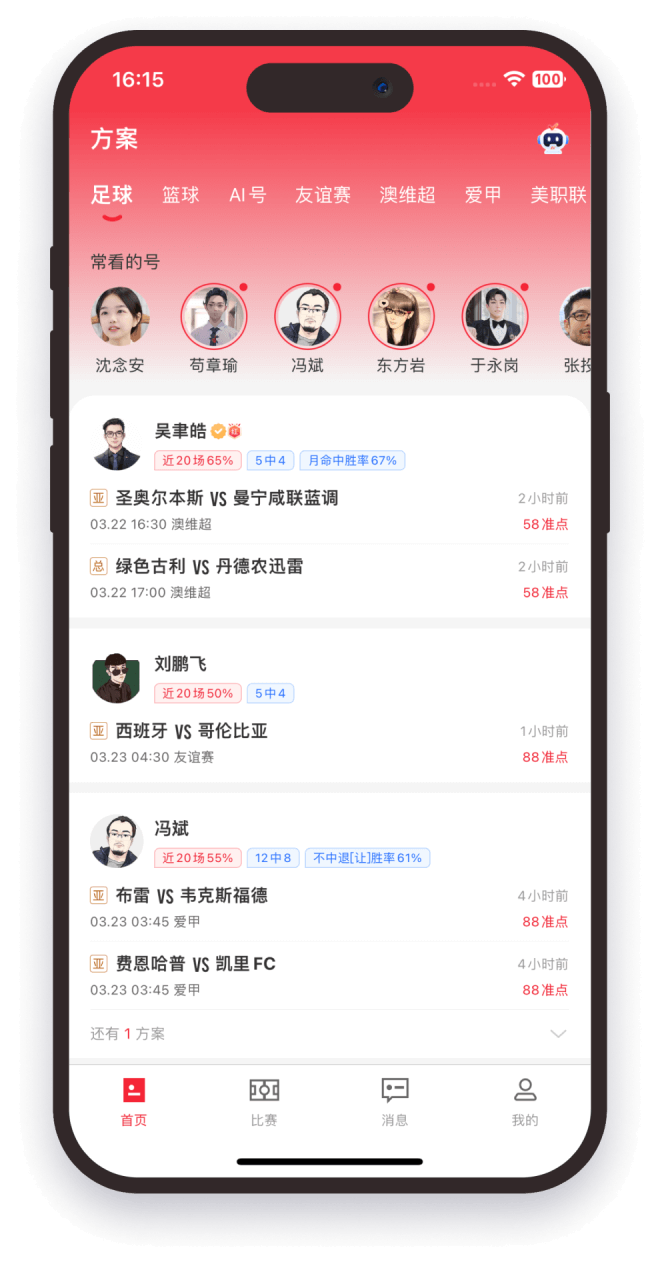Viewport: 660px width, 1264px height.
Task: Switch to the 我的 bottom tab
Action: pos(525,1102)
